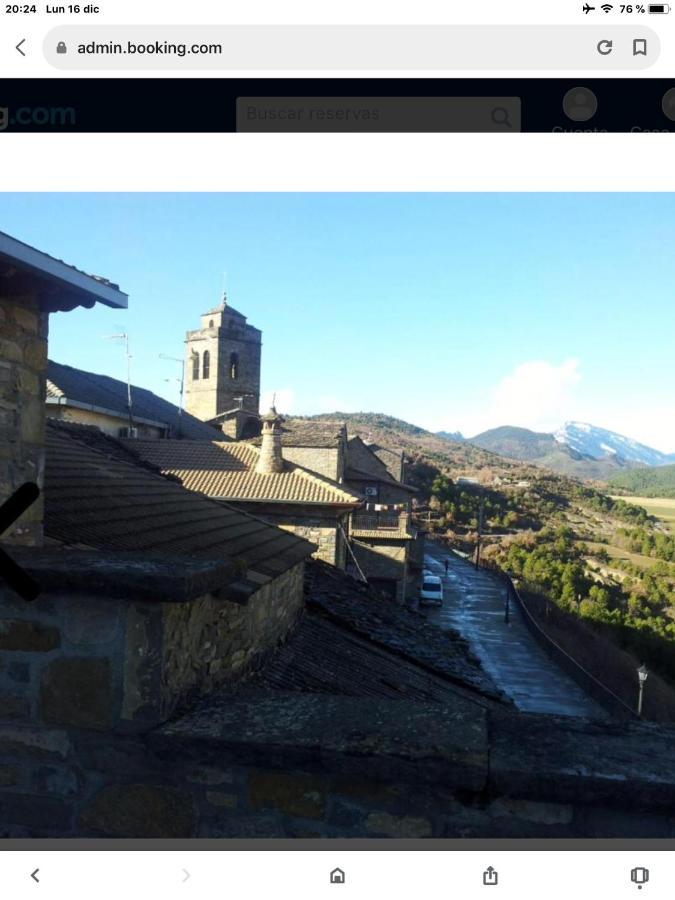675x900 pixels.
Task: Bookmark this page
Action: click(x=640, y=47)
